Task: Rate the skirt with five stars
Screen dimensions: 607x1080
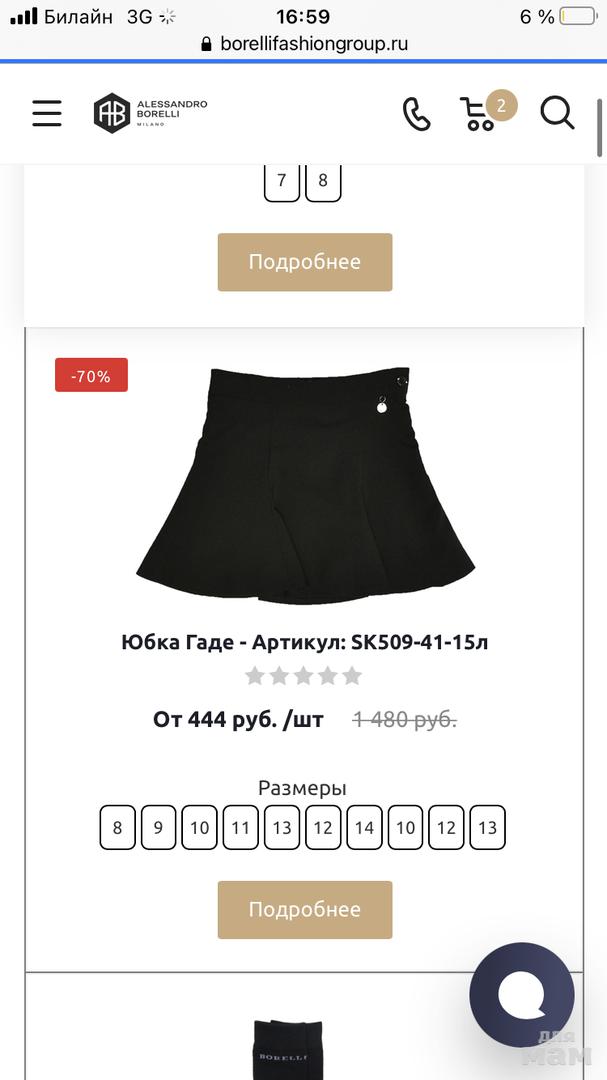Action: [352, 677]
